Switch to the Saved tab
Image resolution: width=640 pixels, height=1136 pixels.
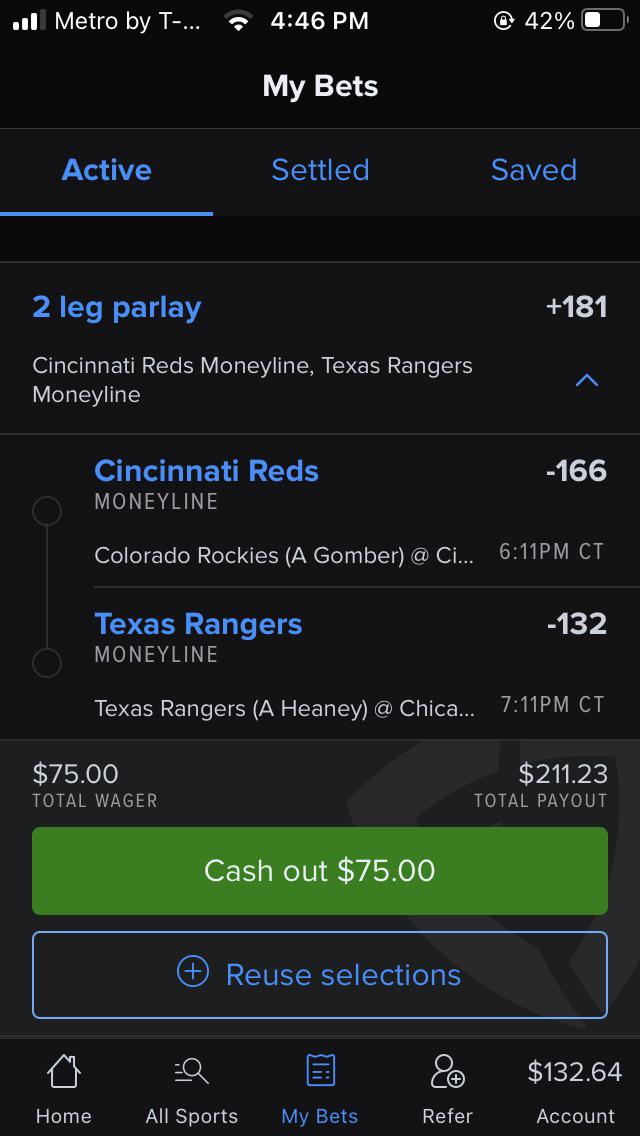click(x=533, y=170)
